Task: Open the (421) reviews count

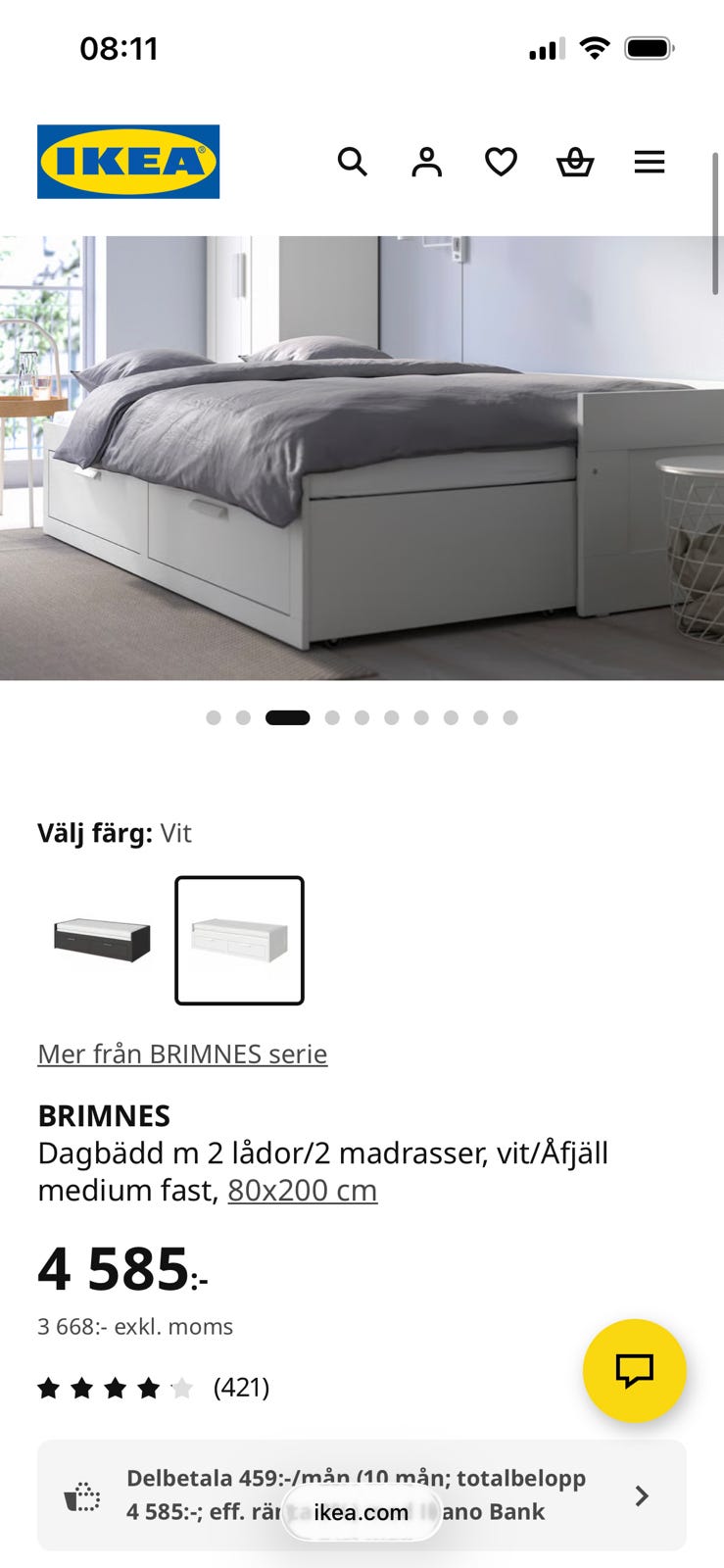Action: point(241,1388)
